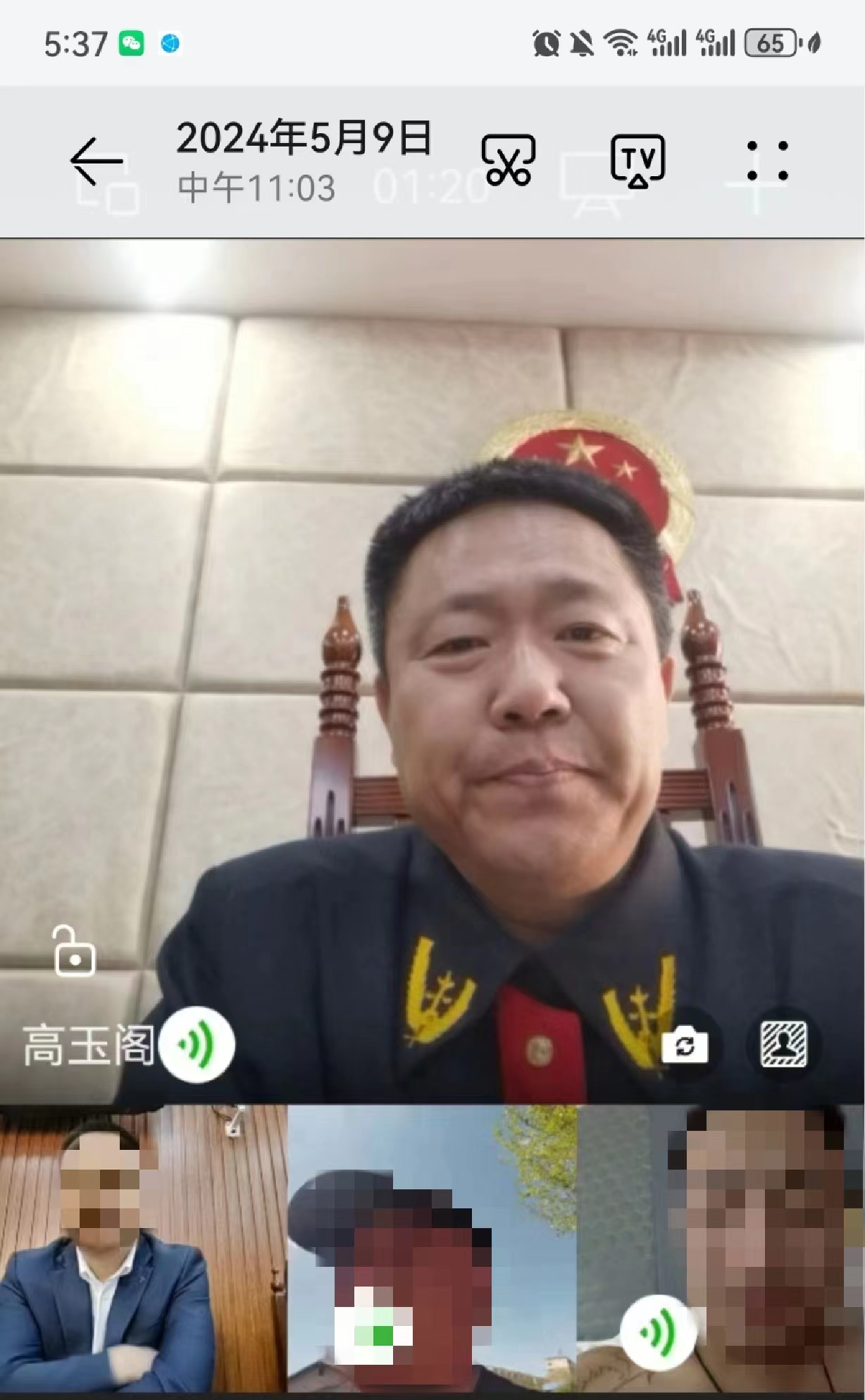The height and width of the screenshot is (1400, 865).
Task: Cast this photo to TV
Action: pyautogui.click(x=637, y=161)
